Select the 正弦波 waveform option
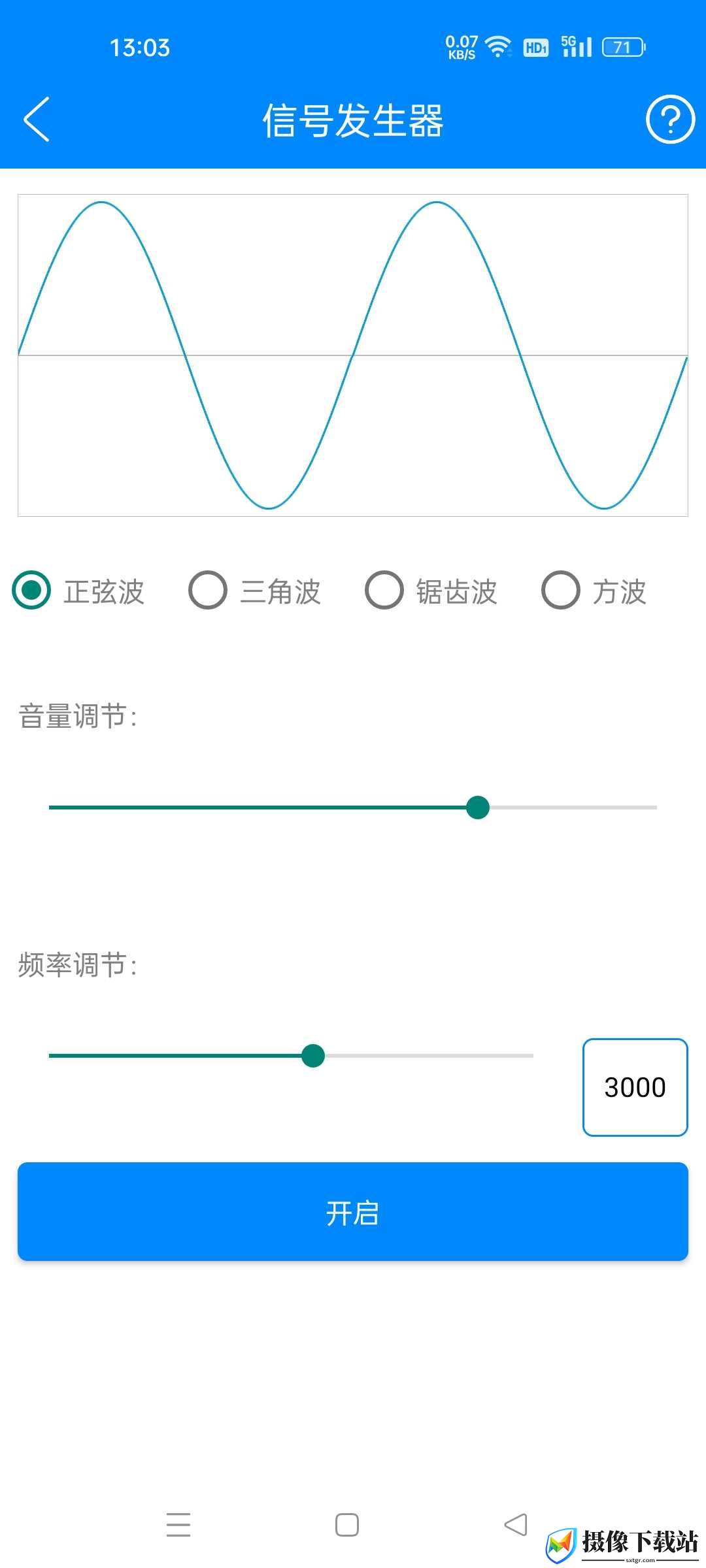 coord(78,591)
